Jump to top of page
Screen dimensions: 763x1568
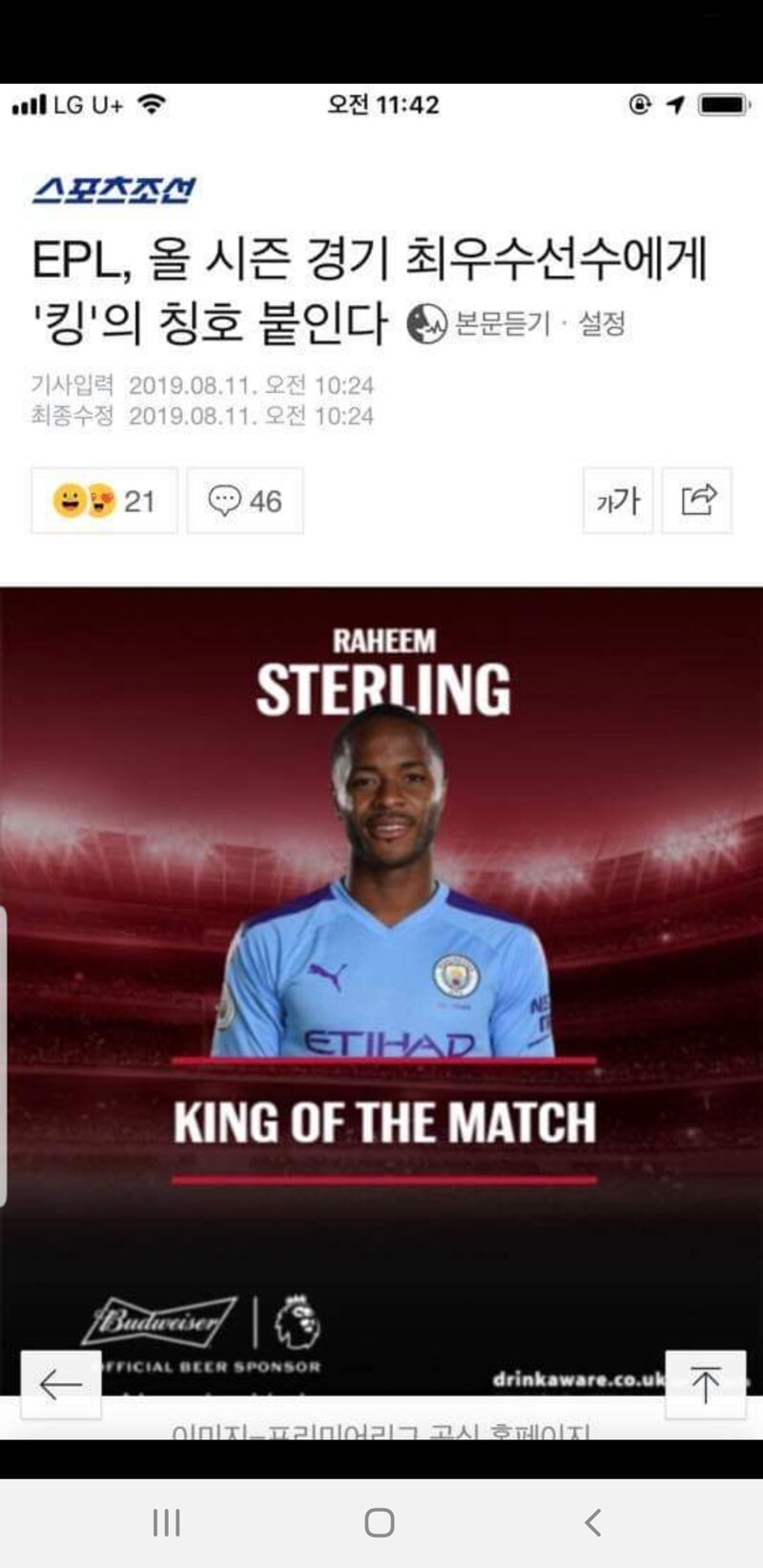[x=705, y=1385]
